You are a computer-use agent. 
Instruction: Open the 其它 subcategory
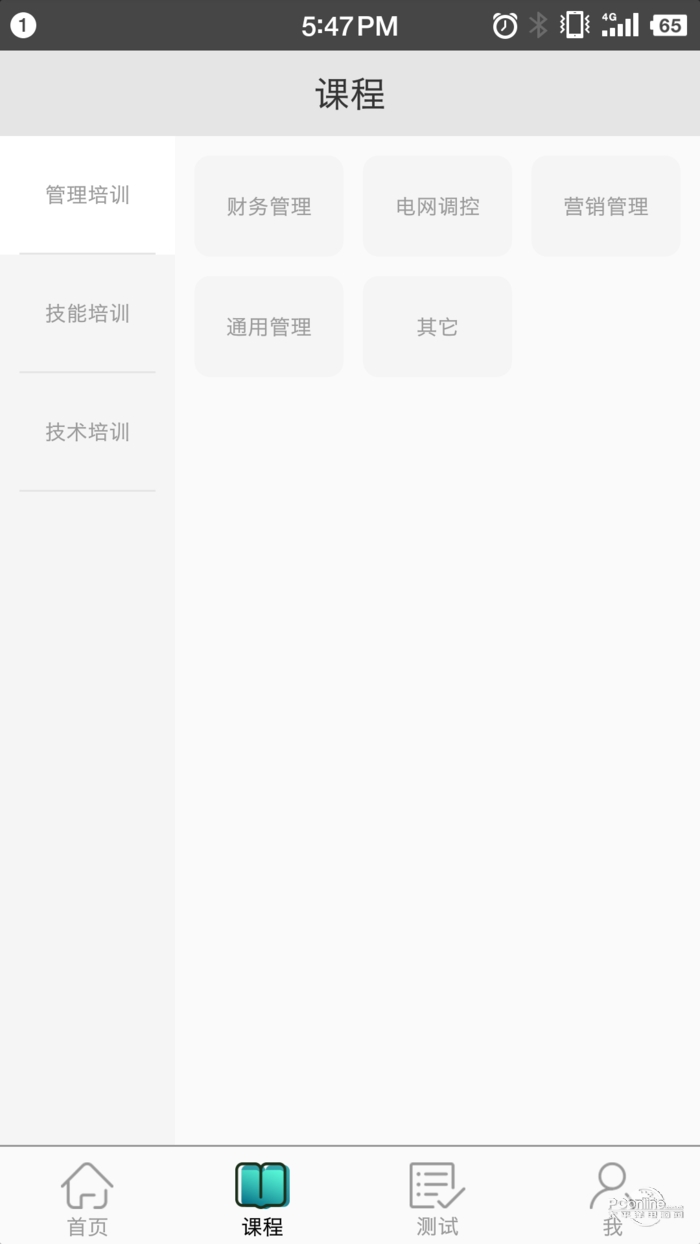coord(437,327)
